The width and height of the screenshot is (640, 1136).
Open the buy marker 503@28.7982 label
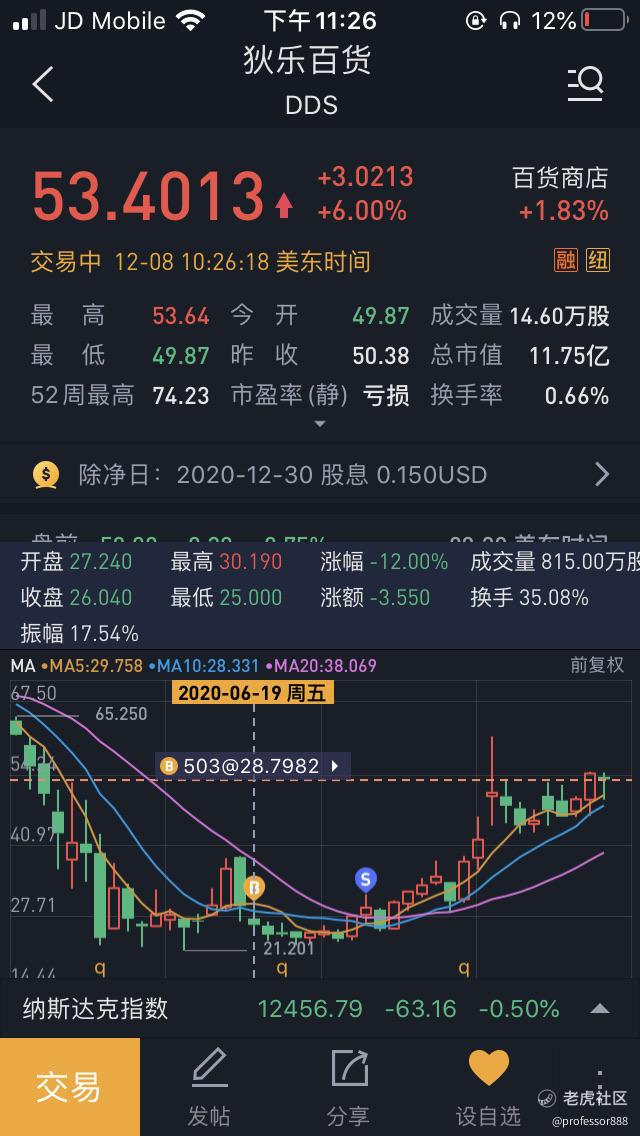(x=250, y=766)
